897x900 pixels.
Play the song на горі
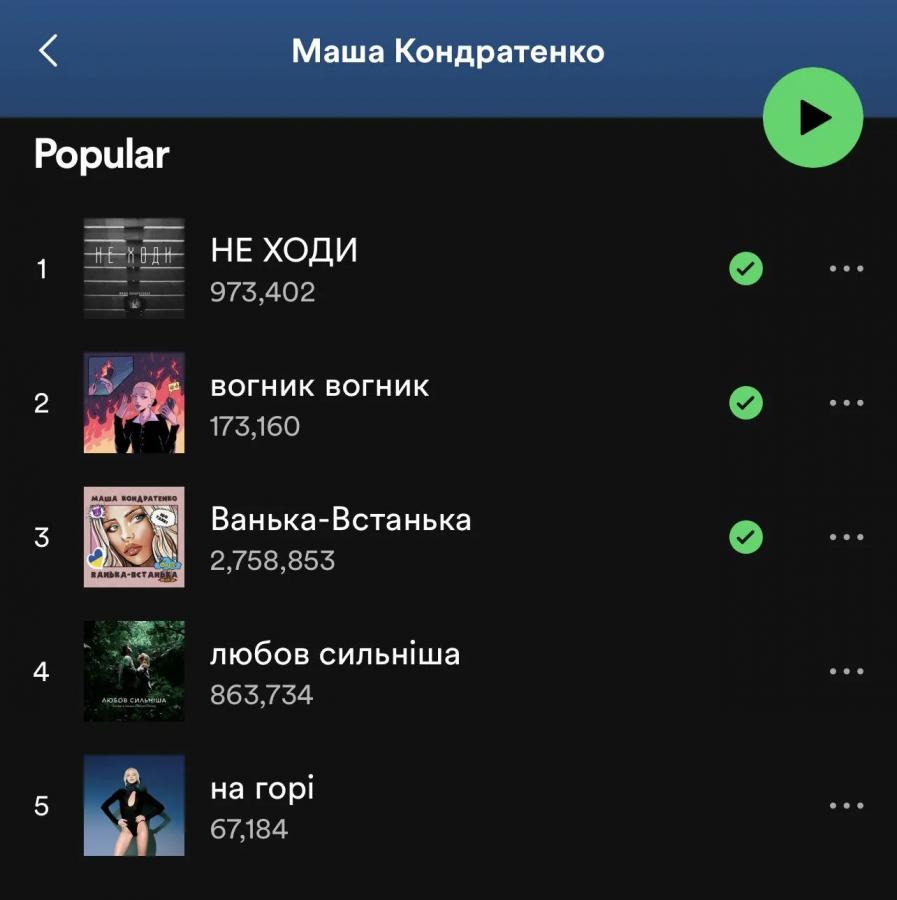[262, 789]
